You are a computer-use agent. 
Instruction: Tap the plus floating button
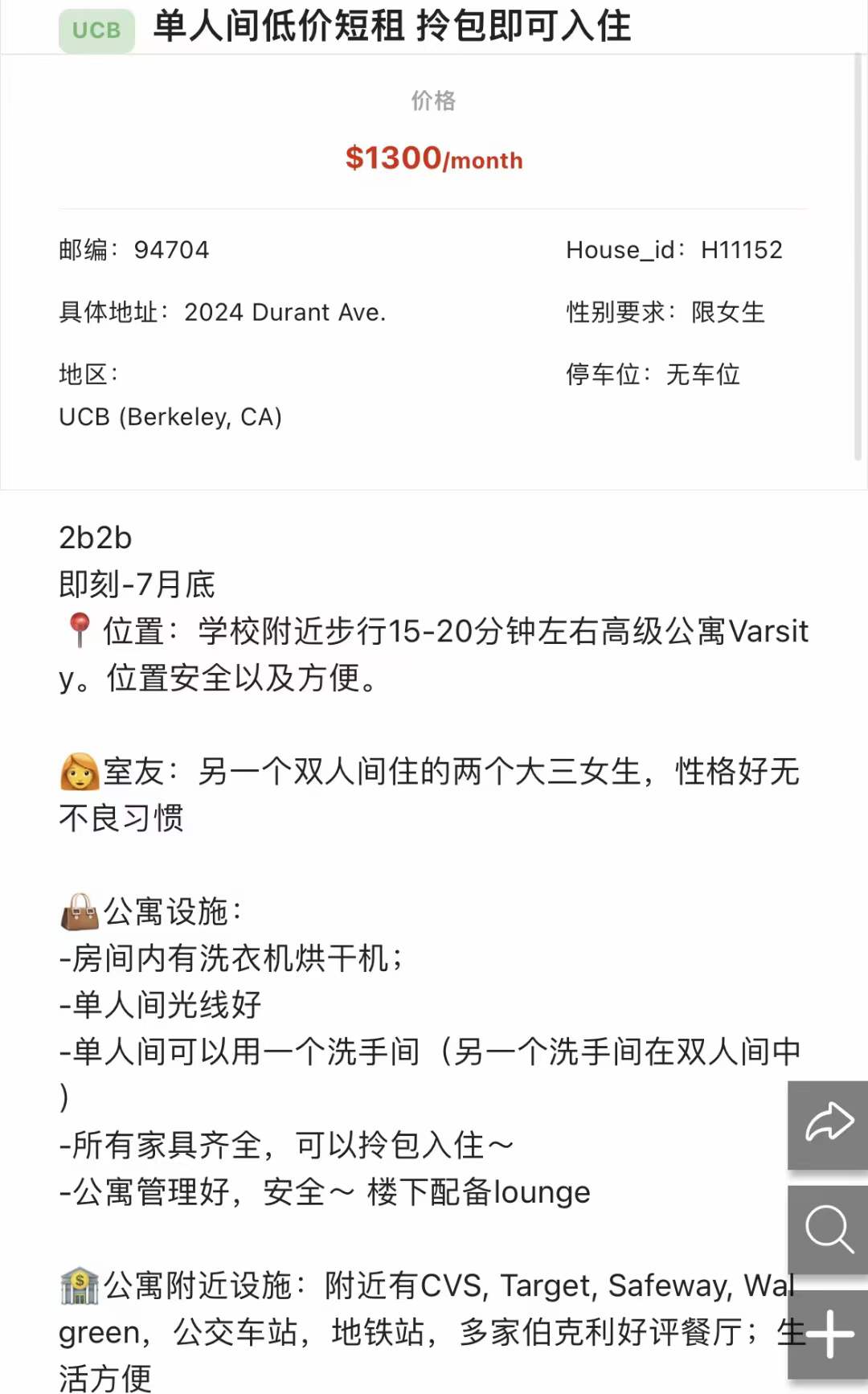[829, 1334]
